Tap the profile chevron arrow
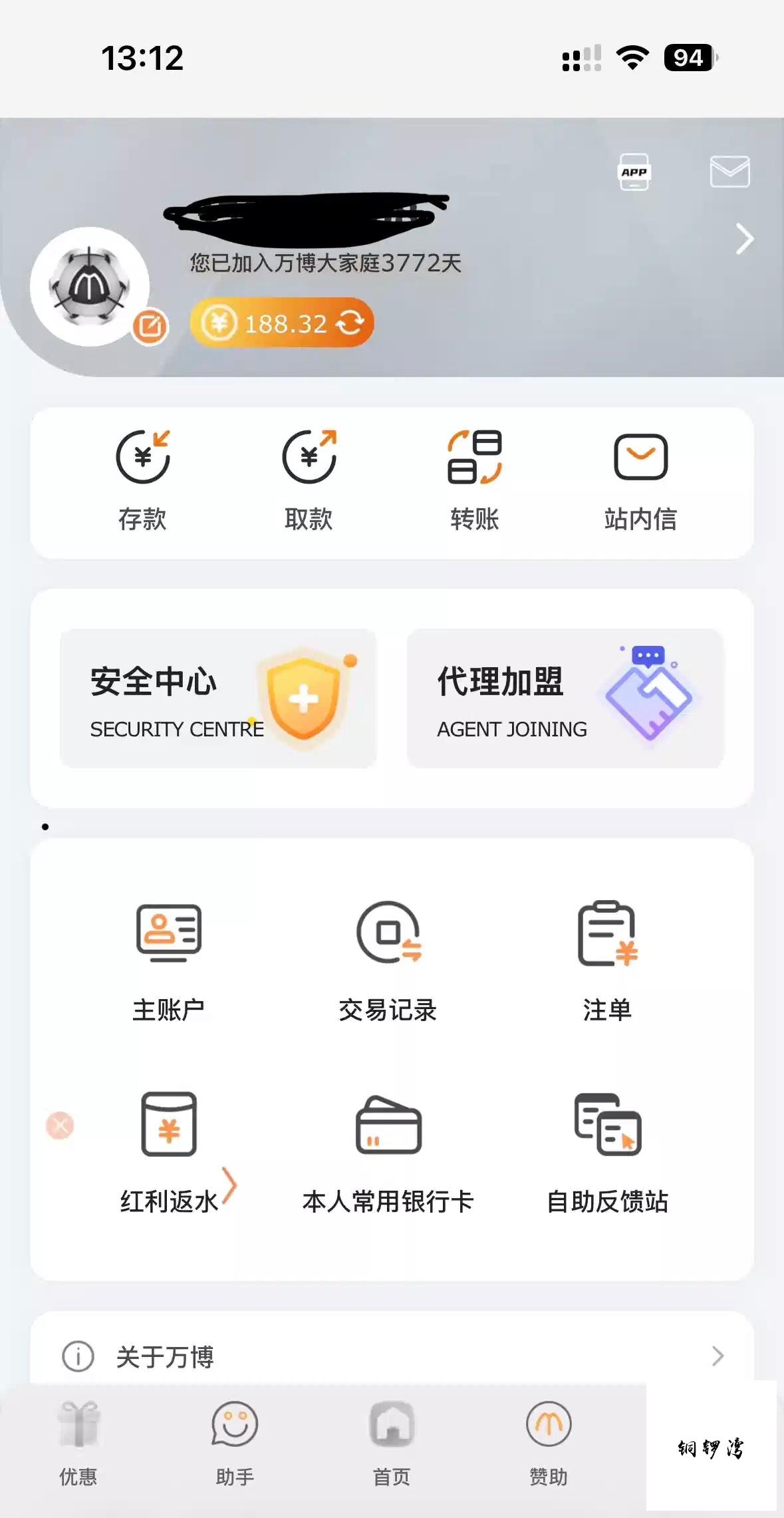The image size is (784, 1518). click(x=745, y=239)
